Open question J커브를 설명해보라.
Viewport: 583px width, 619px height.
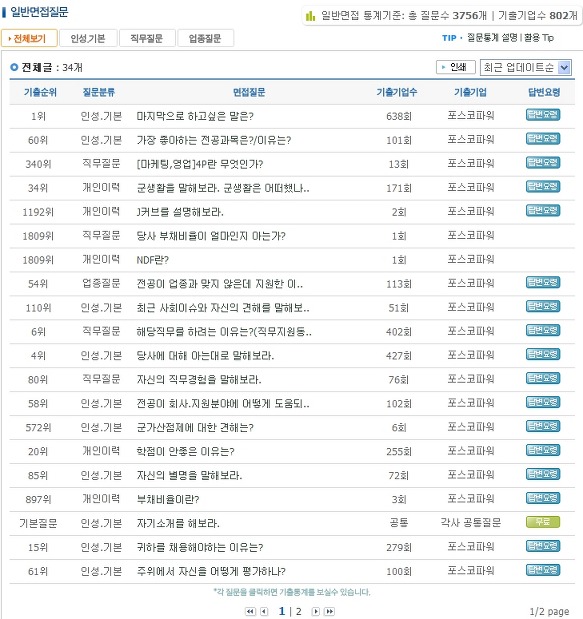click(180, 212)
